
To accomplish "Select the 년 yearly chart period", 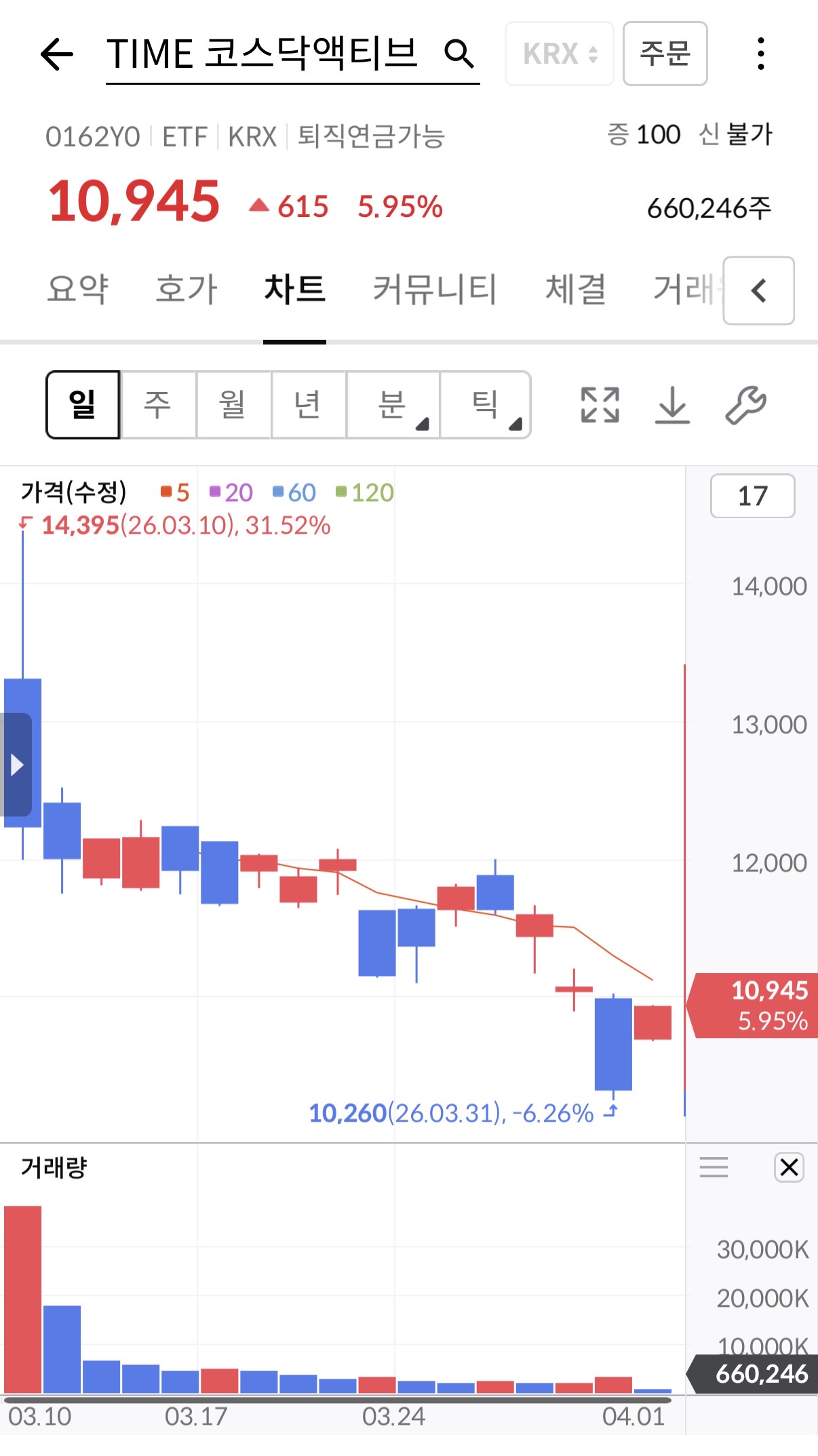I will [x=308, y=405].
